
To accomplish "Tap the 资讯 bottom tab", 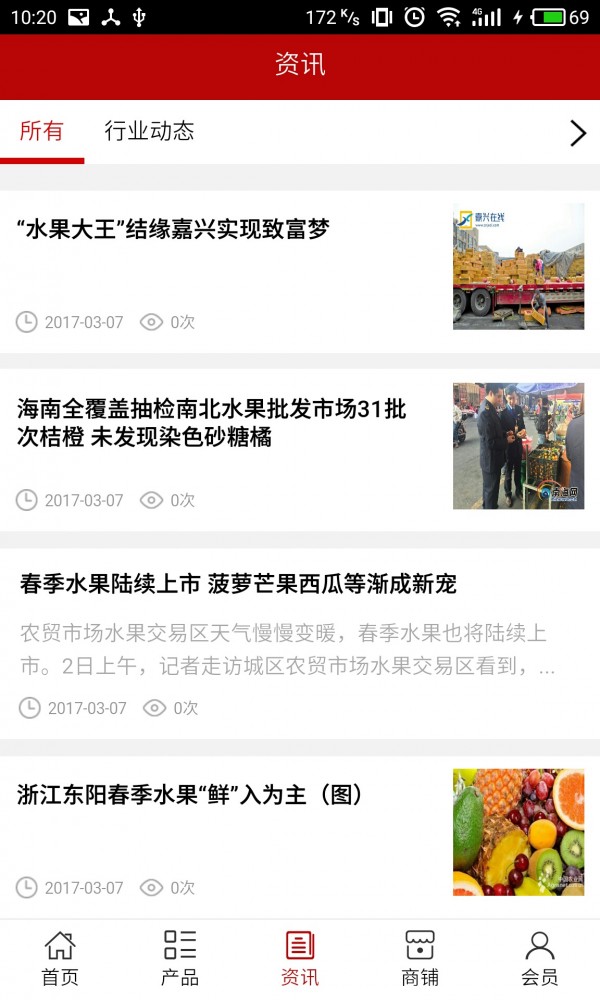I will pyautogui.click(x=300, y=959).
